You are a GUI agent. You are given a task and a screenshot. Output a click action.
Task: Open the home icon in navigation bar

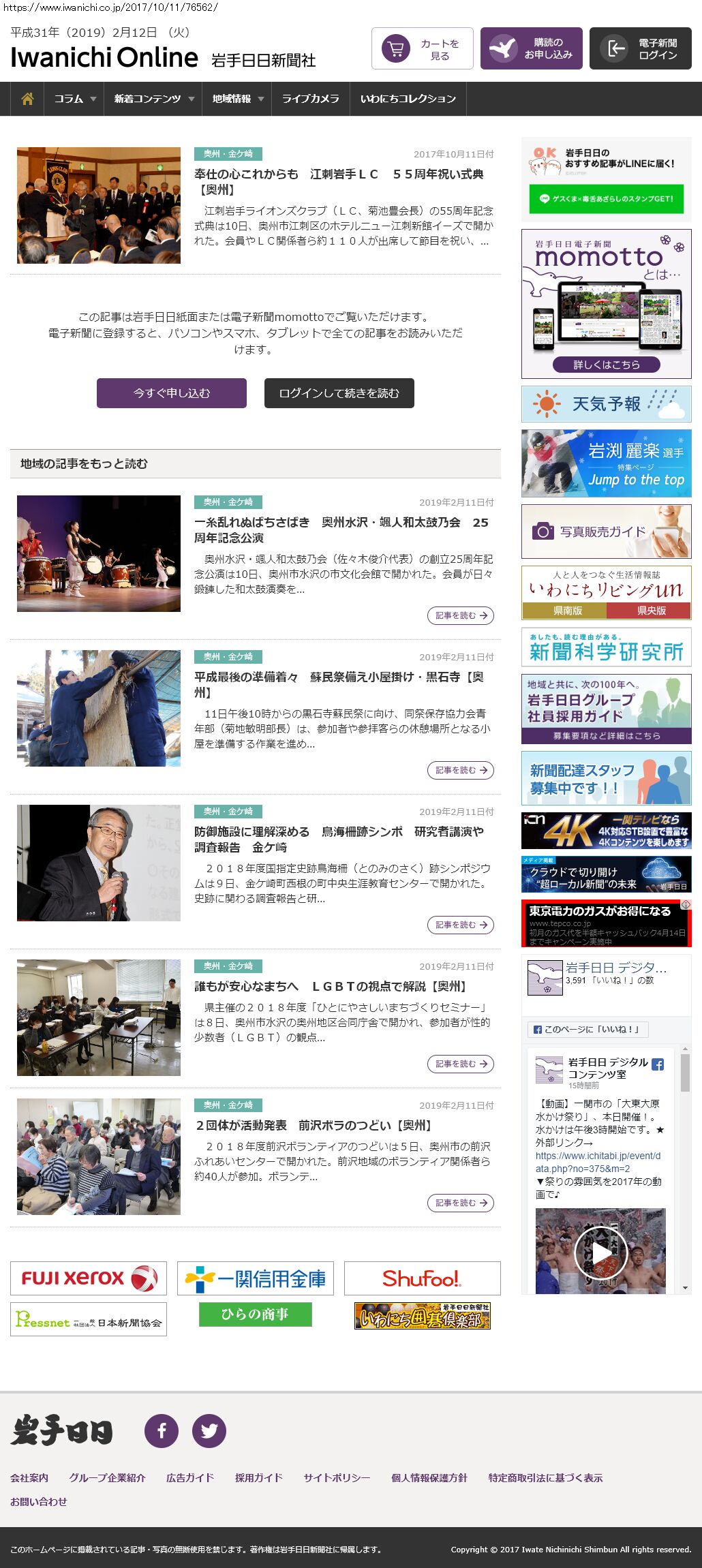27,99
